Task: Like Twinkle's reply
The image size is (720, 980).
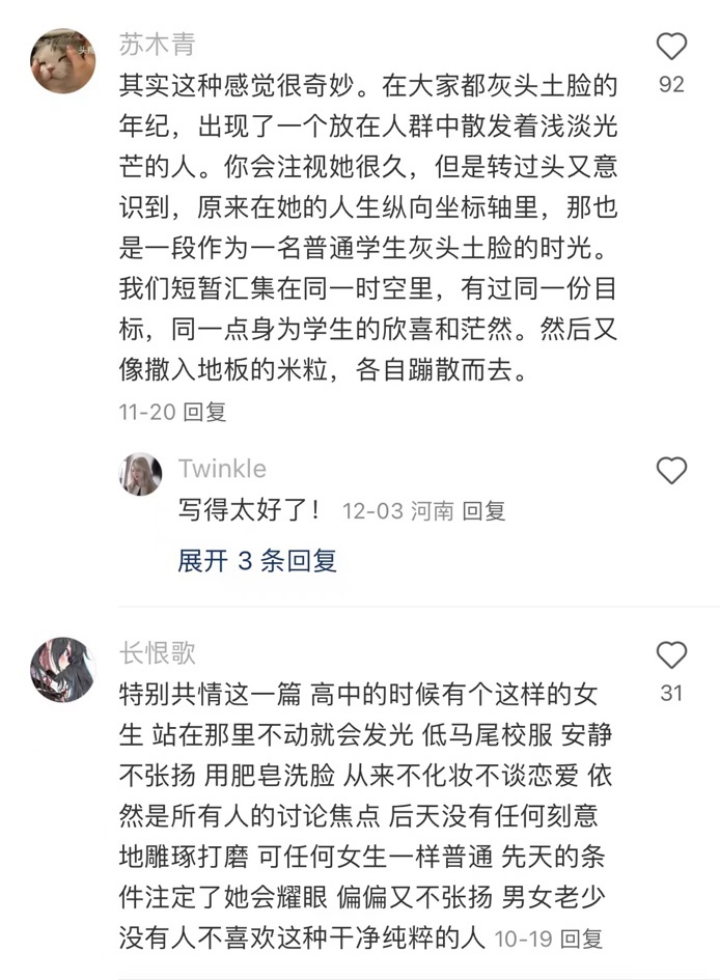Action: point(671,470)
